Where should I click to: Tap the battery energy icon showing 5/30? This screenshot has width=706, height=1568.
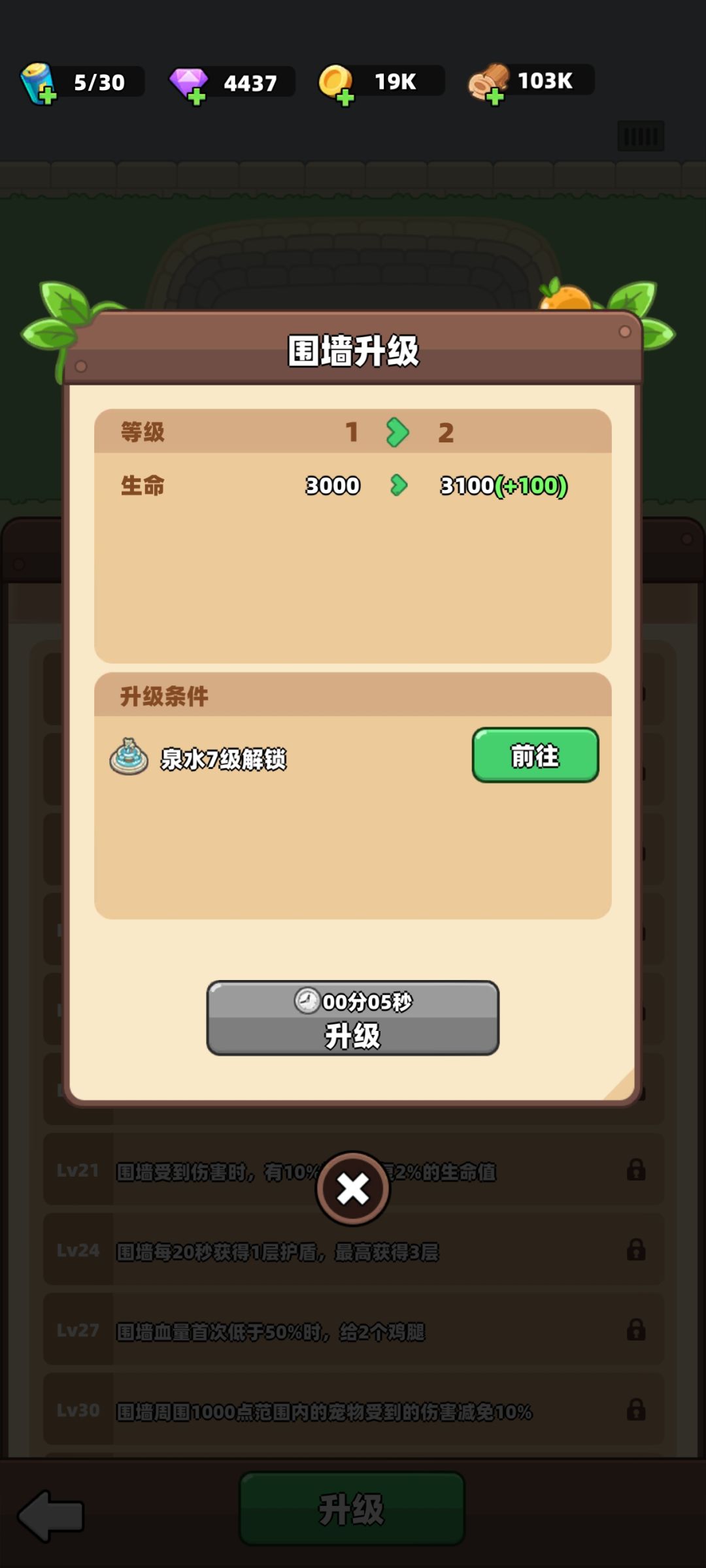[x=37, y=81]
